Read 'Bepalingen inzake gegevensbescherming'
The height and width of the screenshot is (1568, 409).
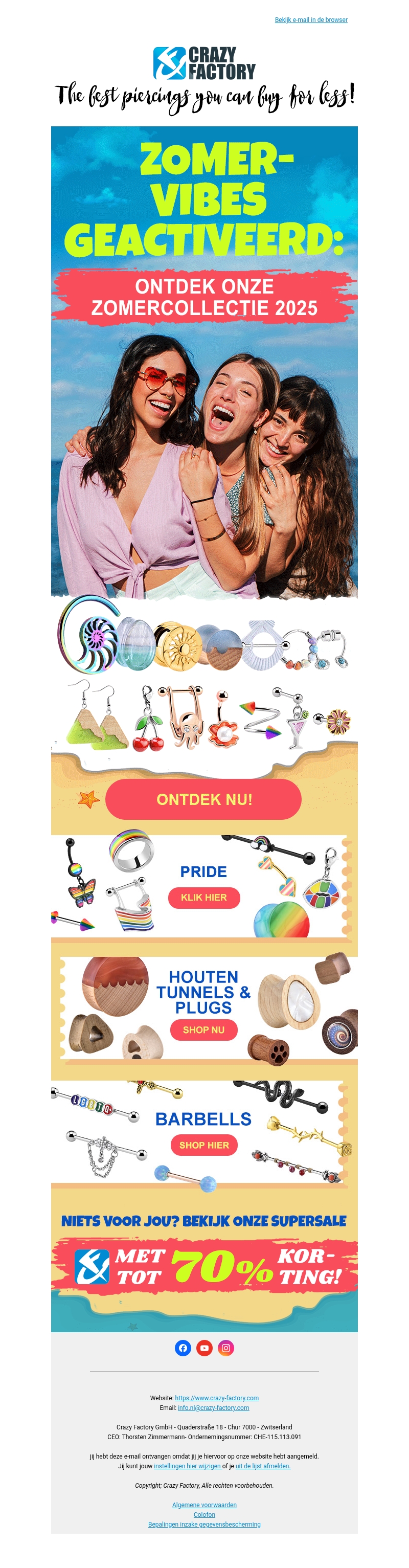click(204, 1525)
